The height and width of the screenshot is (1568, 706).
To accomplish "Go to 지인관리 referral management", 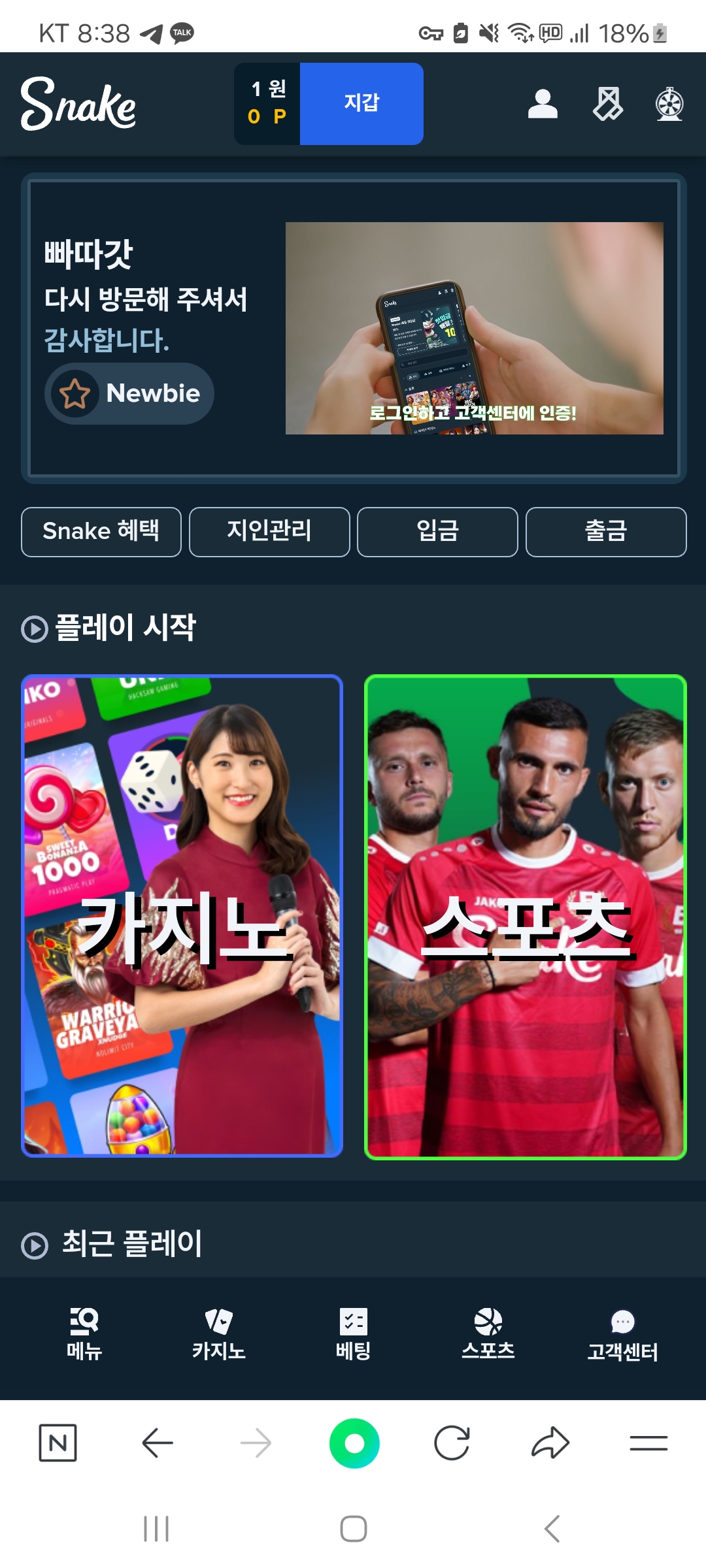I will coord(269,532).
